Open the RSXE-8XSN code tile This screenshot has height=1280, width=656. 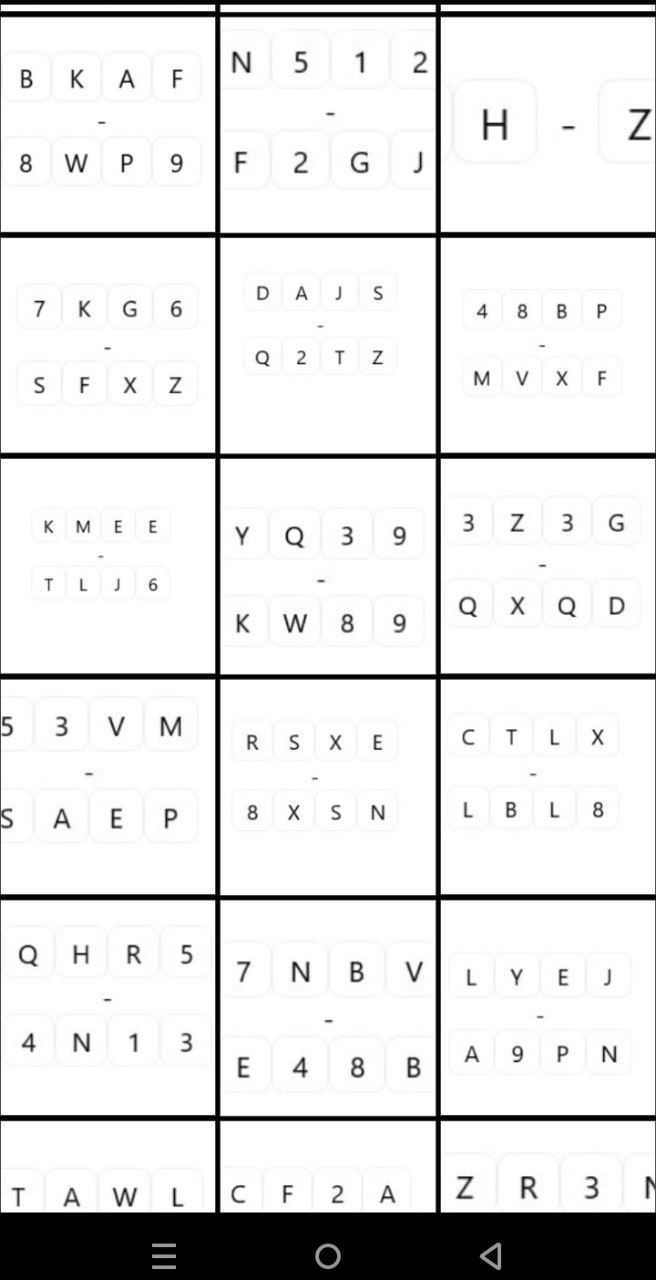328,787
